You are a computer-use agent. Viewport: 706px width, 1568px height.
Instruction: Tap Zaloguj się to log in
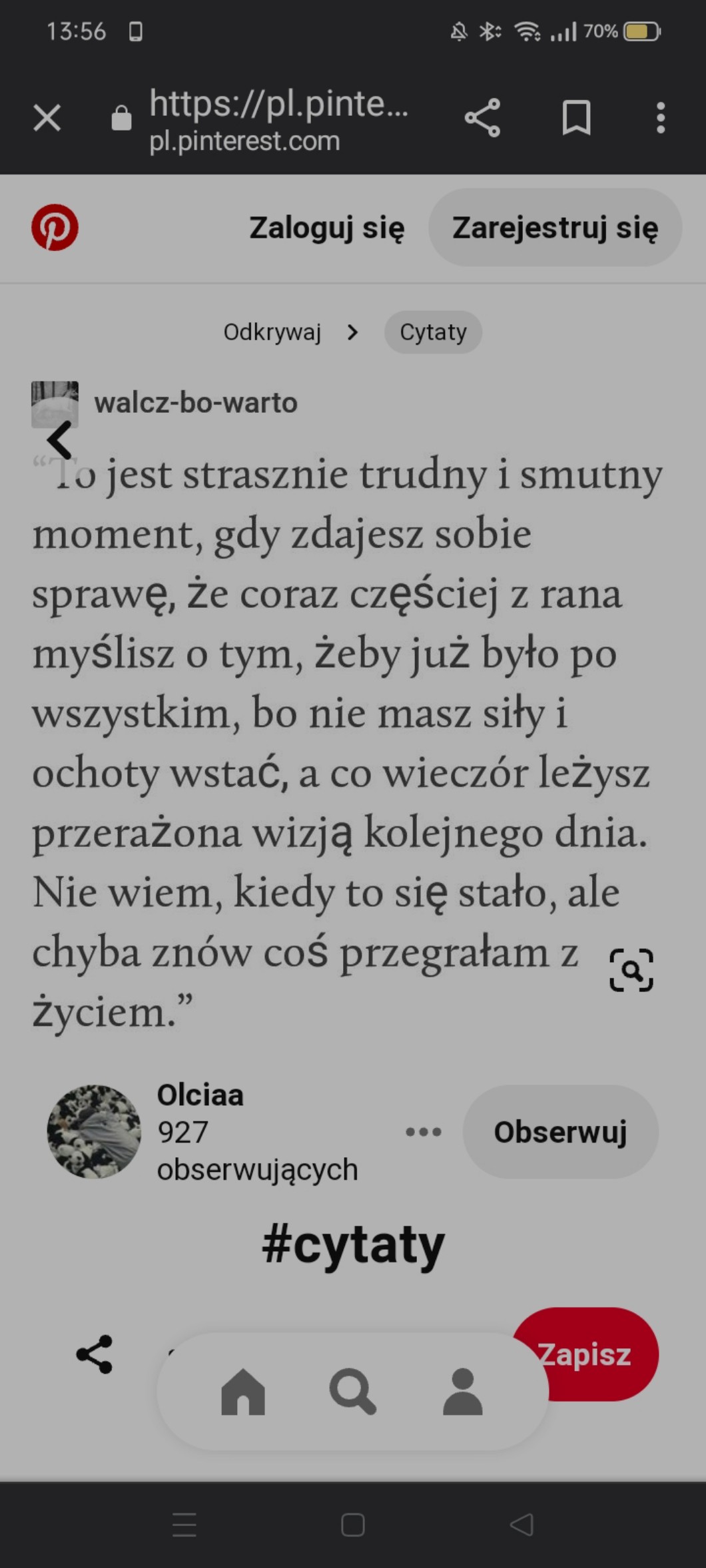click(x=326, y=228)
